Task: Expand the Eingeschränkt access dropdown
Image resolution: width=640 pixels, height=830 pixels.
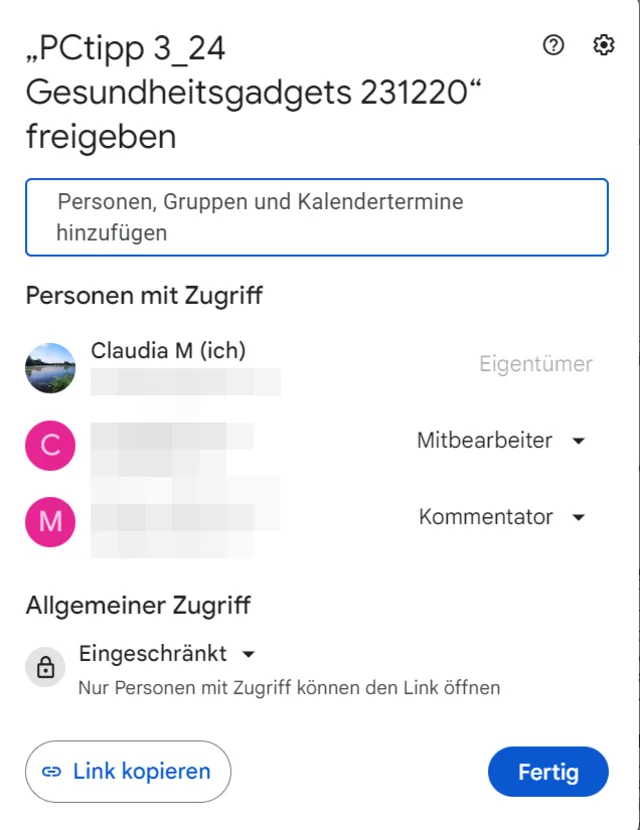Action: (167, 654)
